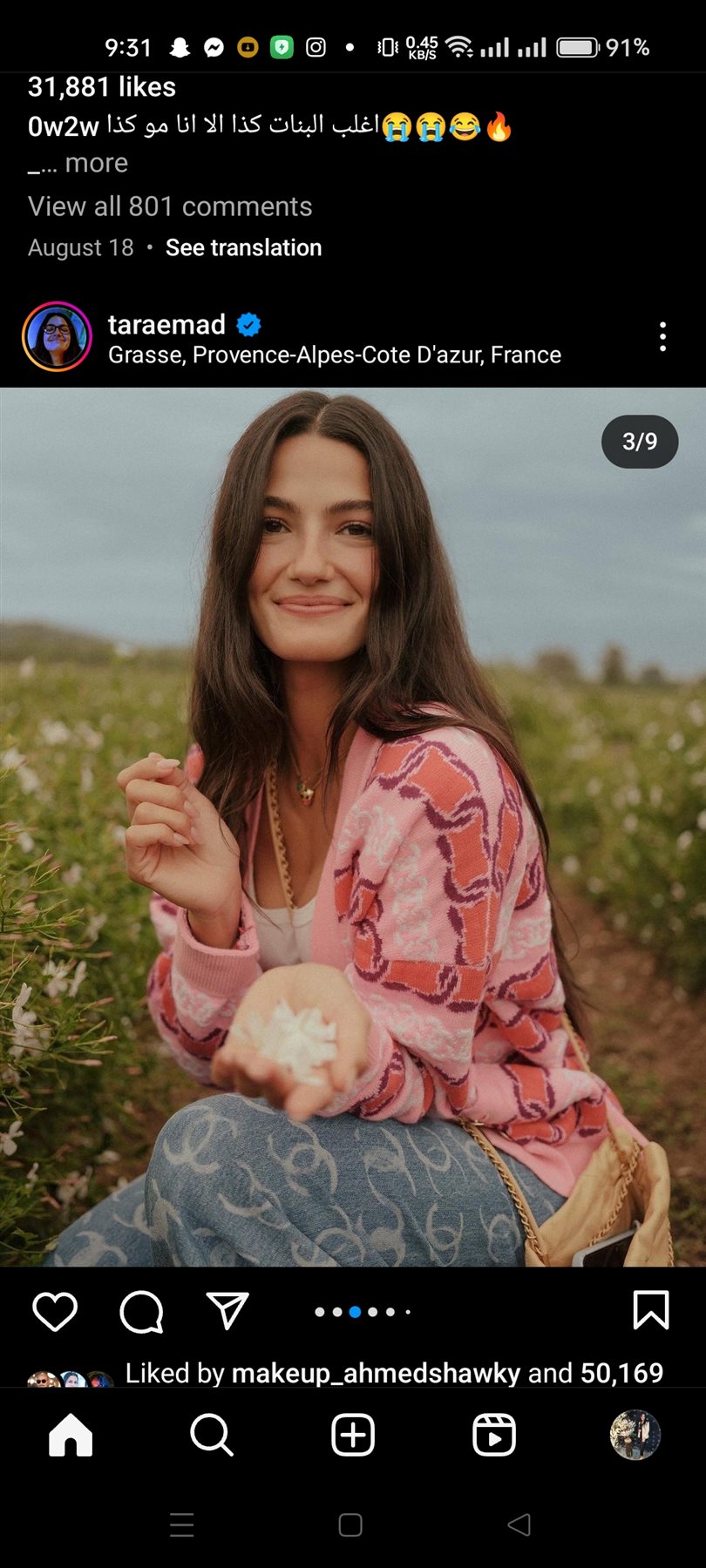View all 801 comments
Image resolution: width=706 pixels, height=1568 pixels.
pyautogui.click(x=170, y=206)
